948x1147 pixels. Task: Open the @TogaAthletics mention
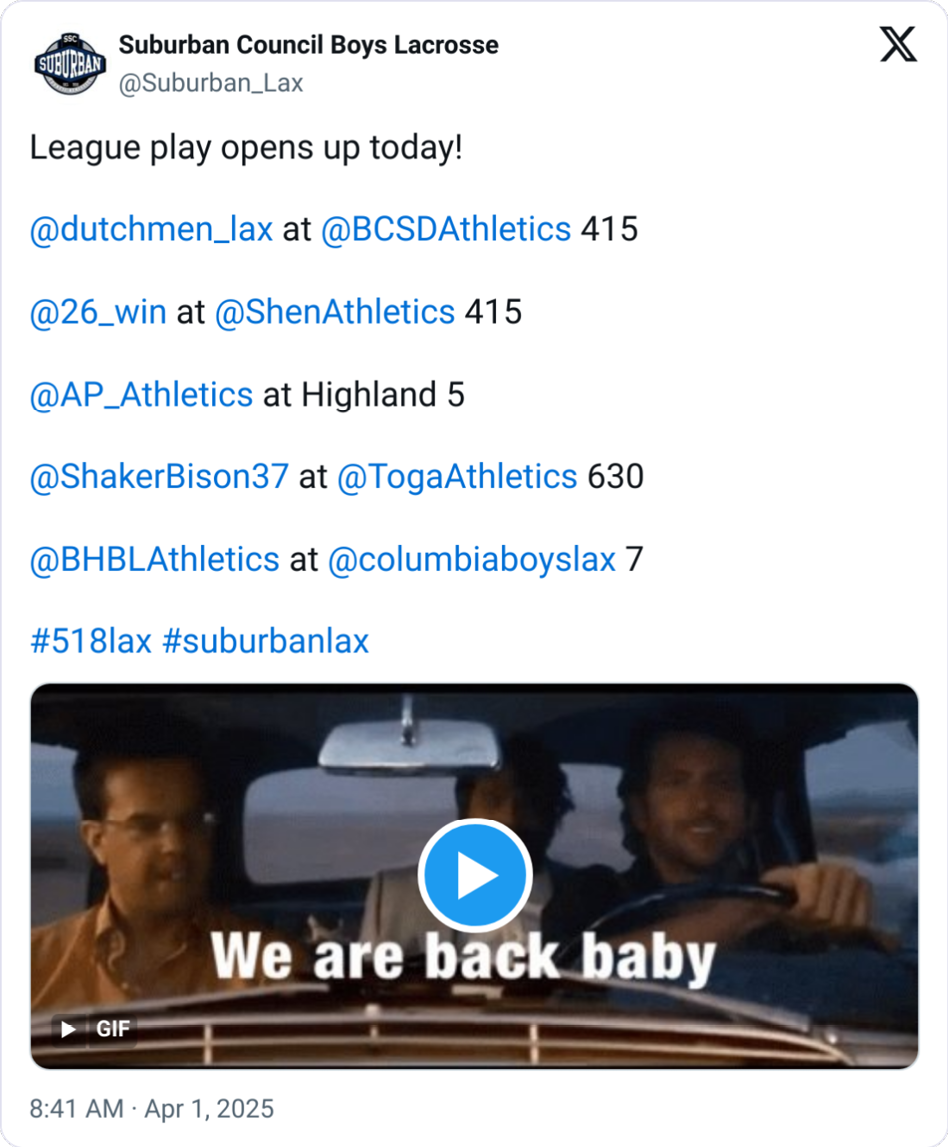456,477
